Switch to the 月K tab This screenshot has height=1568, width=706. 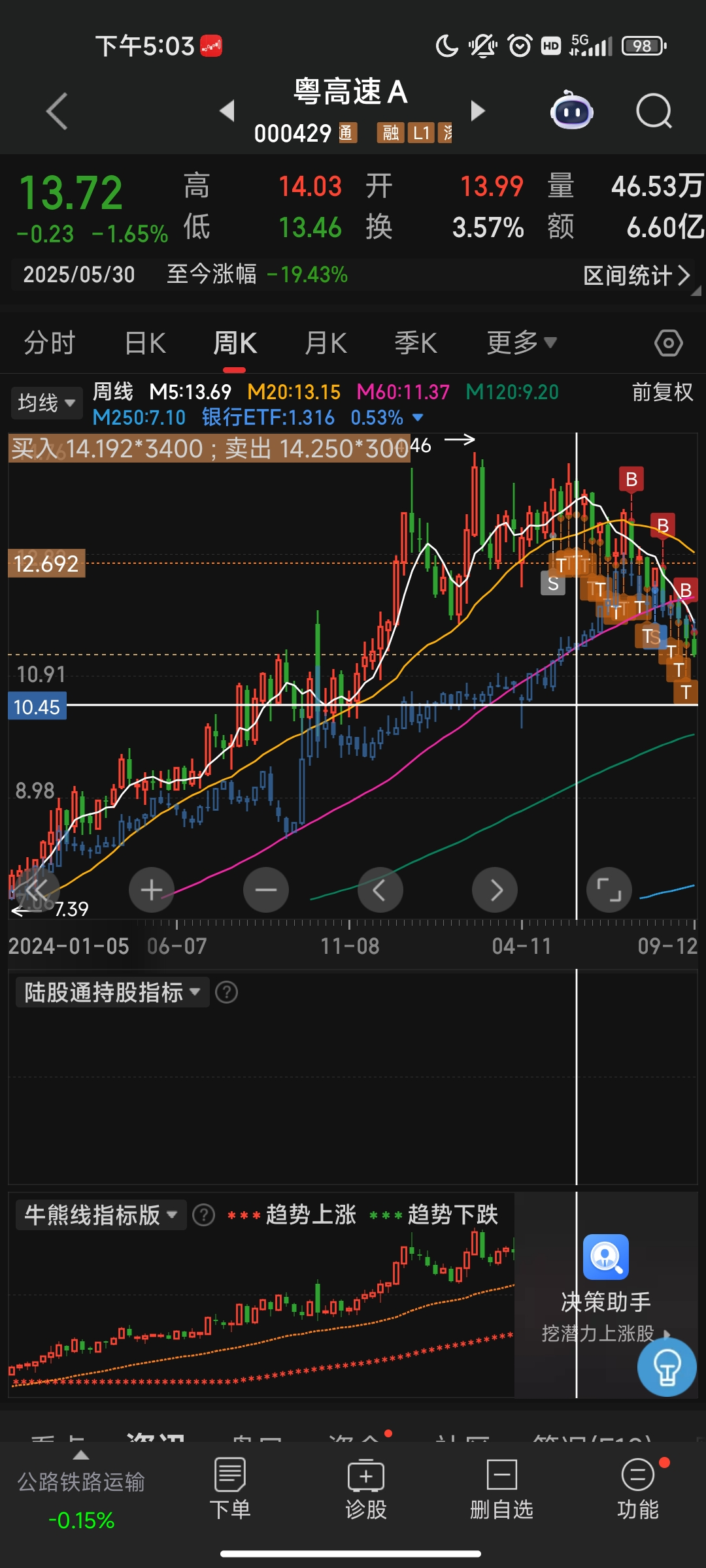326,343
